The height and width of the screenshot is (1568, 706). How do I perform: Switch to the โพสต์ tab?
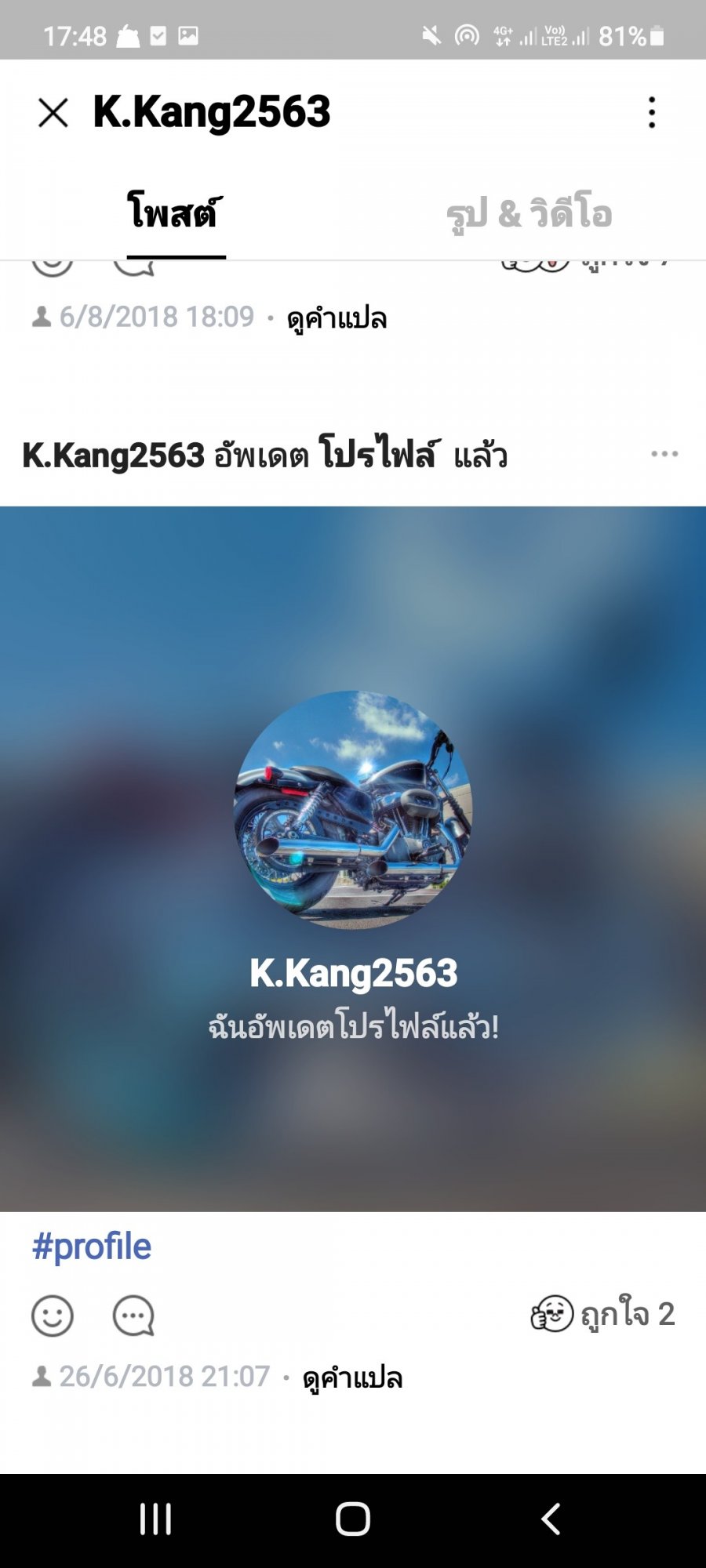tap(176, 212)
